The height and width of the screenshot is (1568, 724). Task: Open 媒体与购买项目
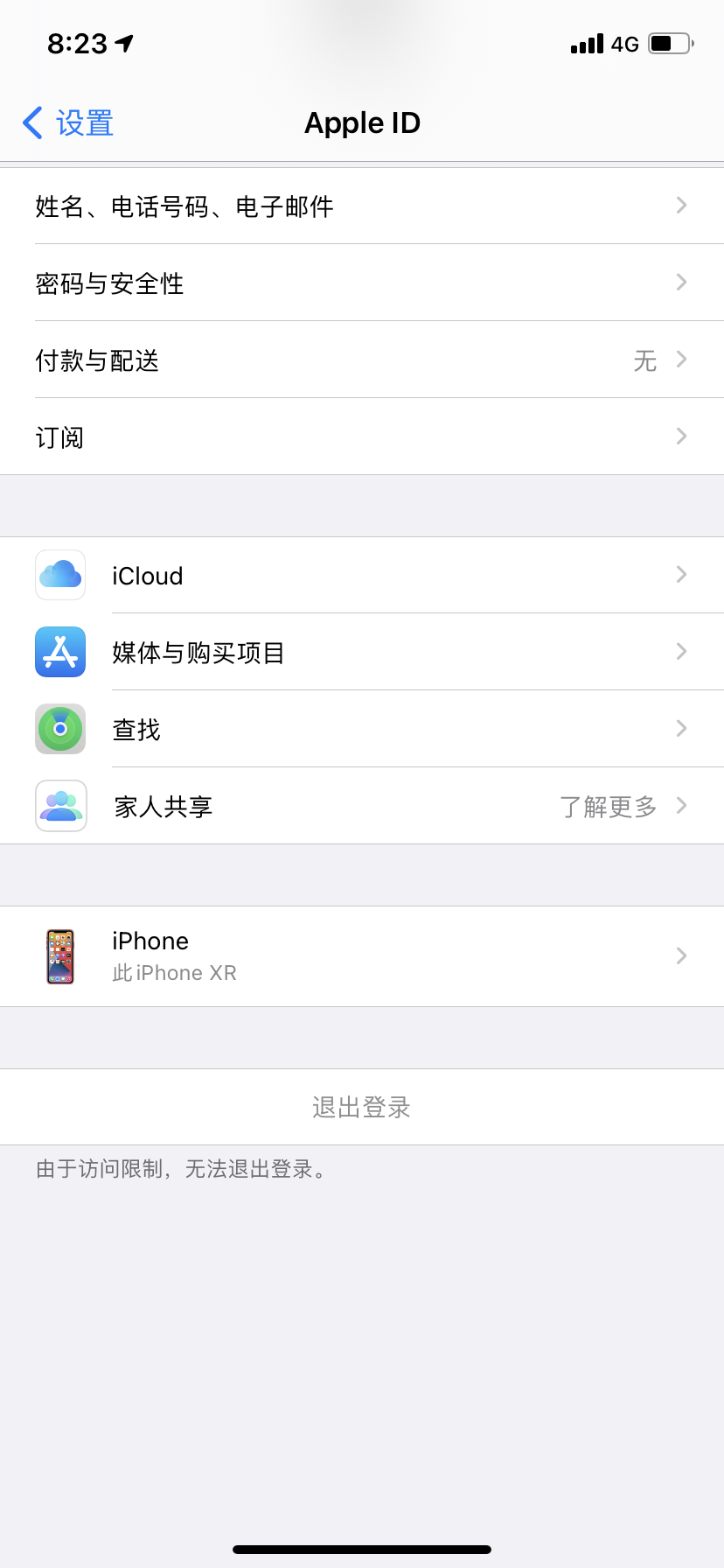[361, 653]
